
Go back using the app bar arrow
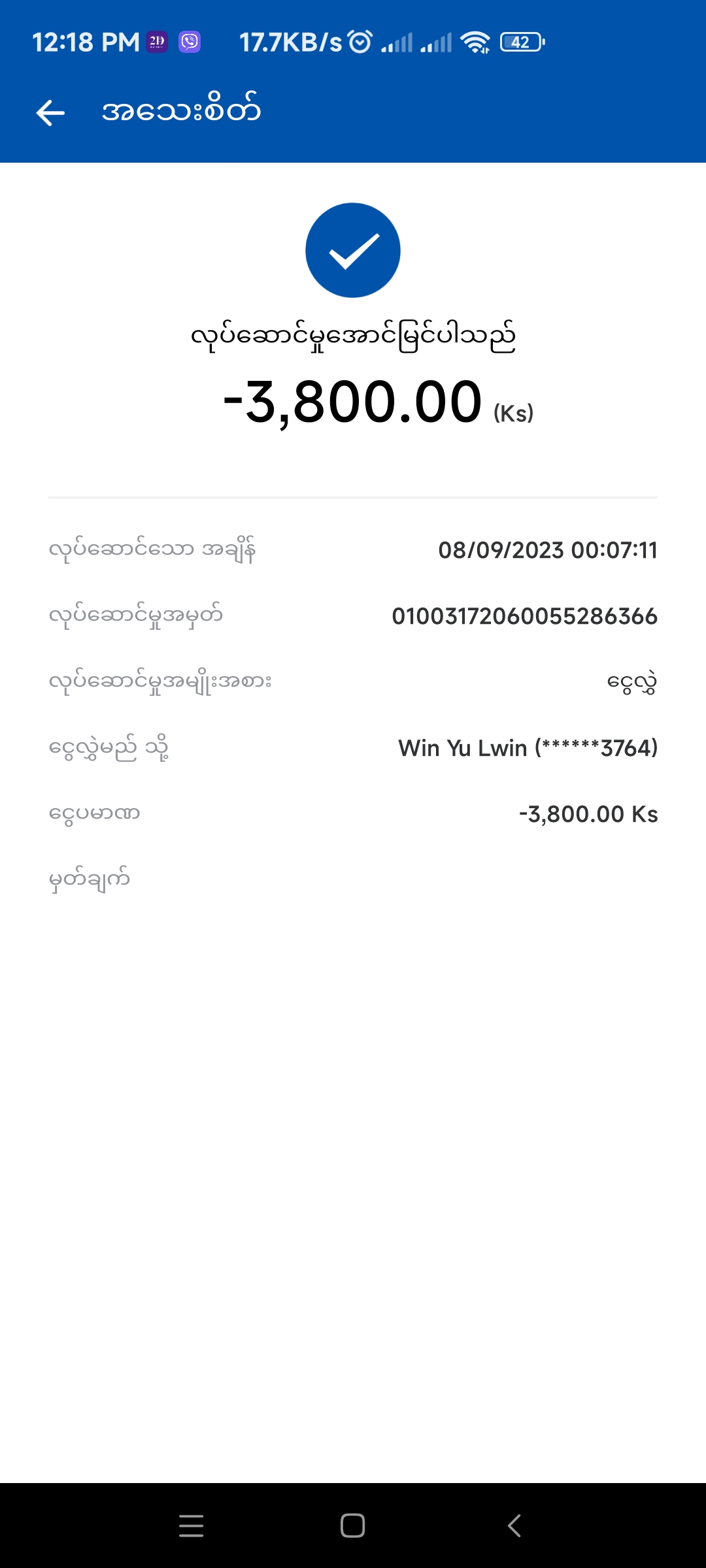tap(50, 112)
